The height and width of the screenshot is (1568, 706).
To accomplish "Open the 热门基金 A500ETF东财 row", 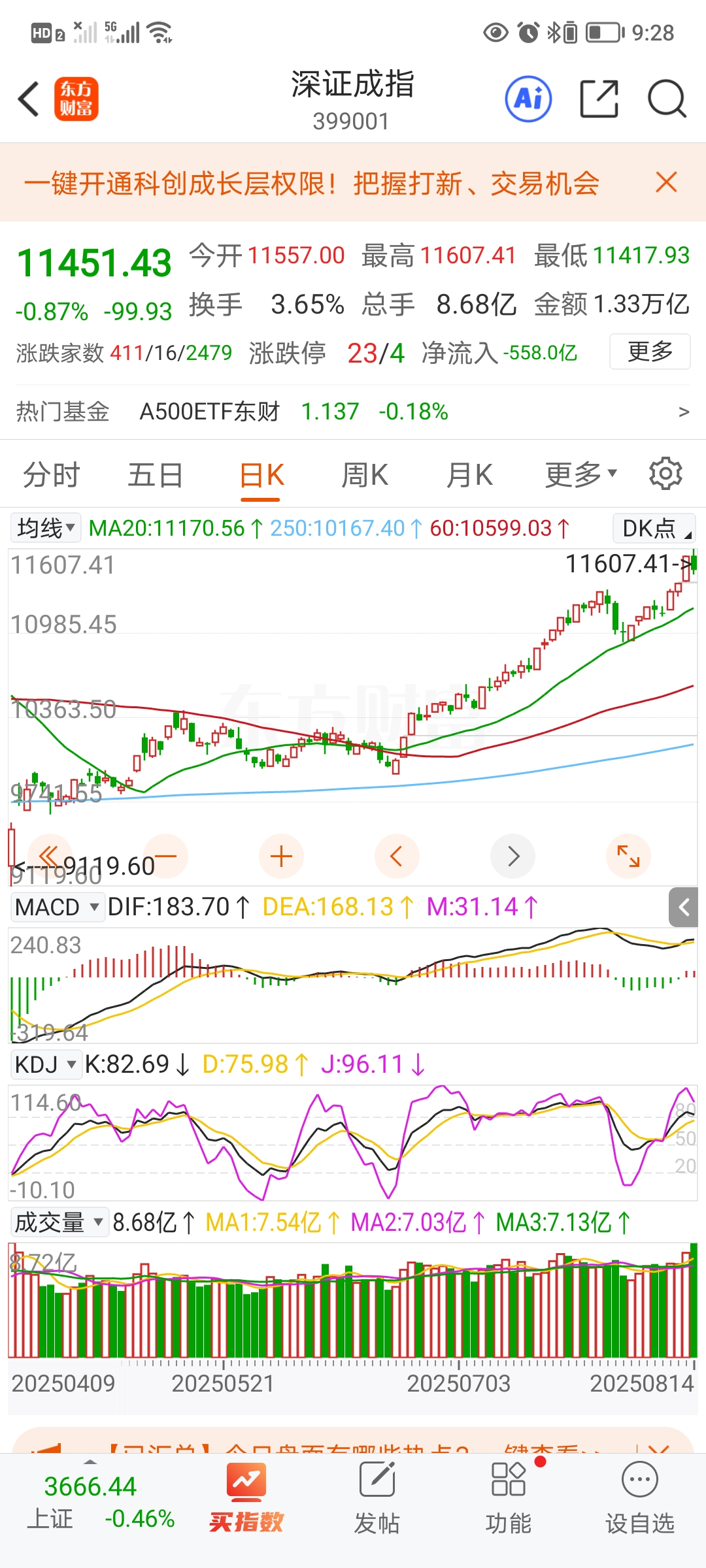I will pos(353,412).
